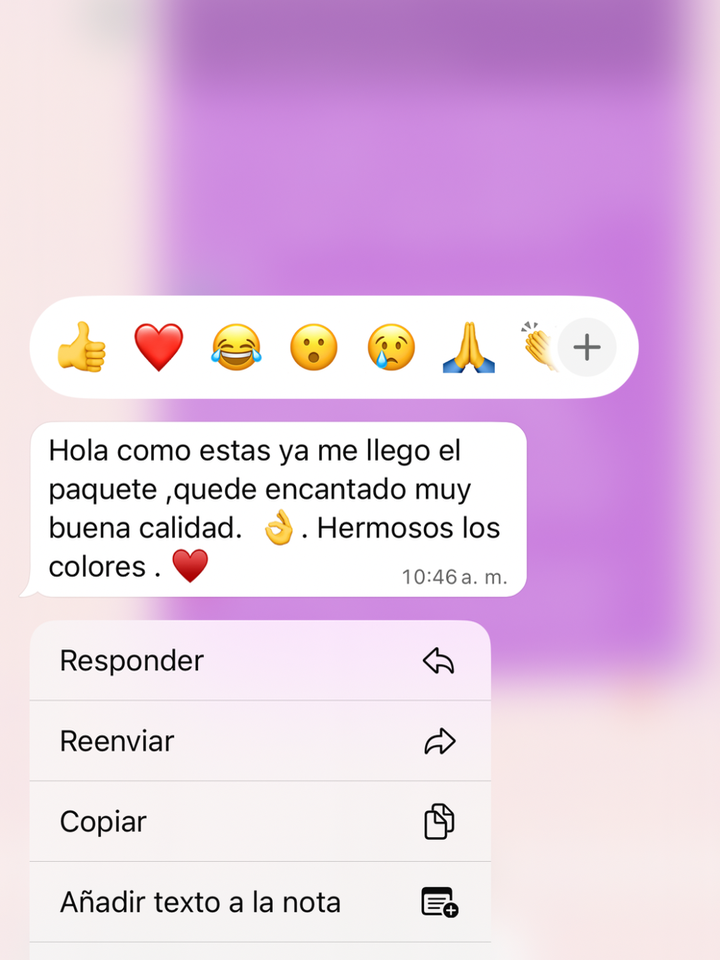The width and height of the screenshot is (720, 960).
Task: Open more emoji reactions with plus
Action: [587, 348]
